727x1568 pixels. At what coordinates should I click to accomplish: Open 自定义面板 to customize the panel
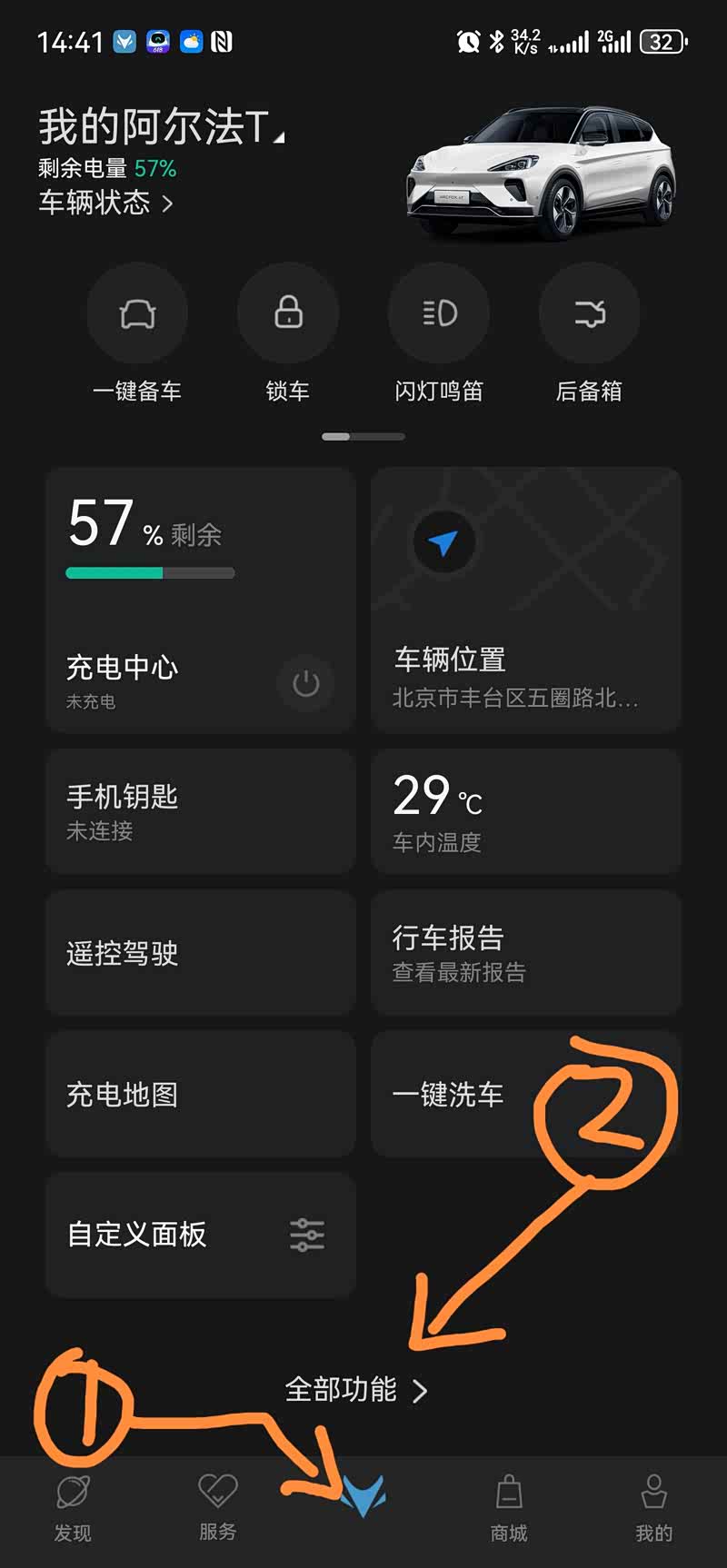tap(200, 1235)
